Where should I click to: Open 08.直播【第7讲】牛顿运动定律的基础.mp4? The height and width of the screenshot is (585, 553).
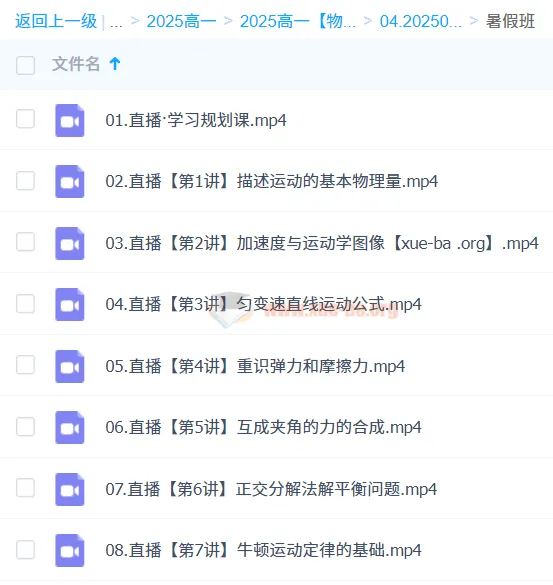click(263, 550)
